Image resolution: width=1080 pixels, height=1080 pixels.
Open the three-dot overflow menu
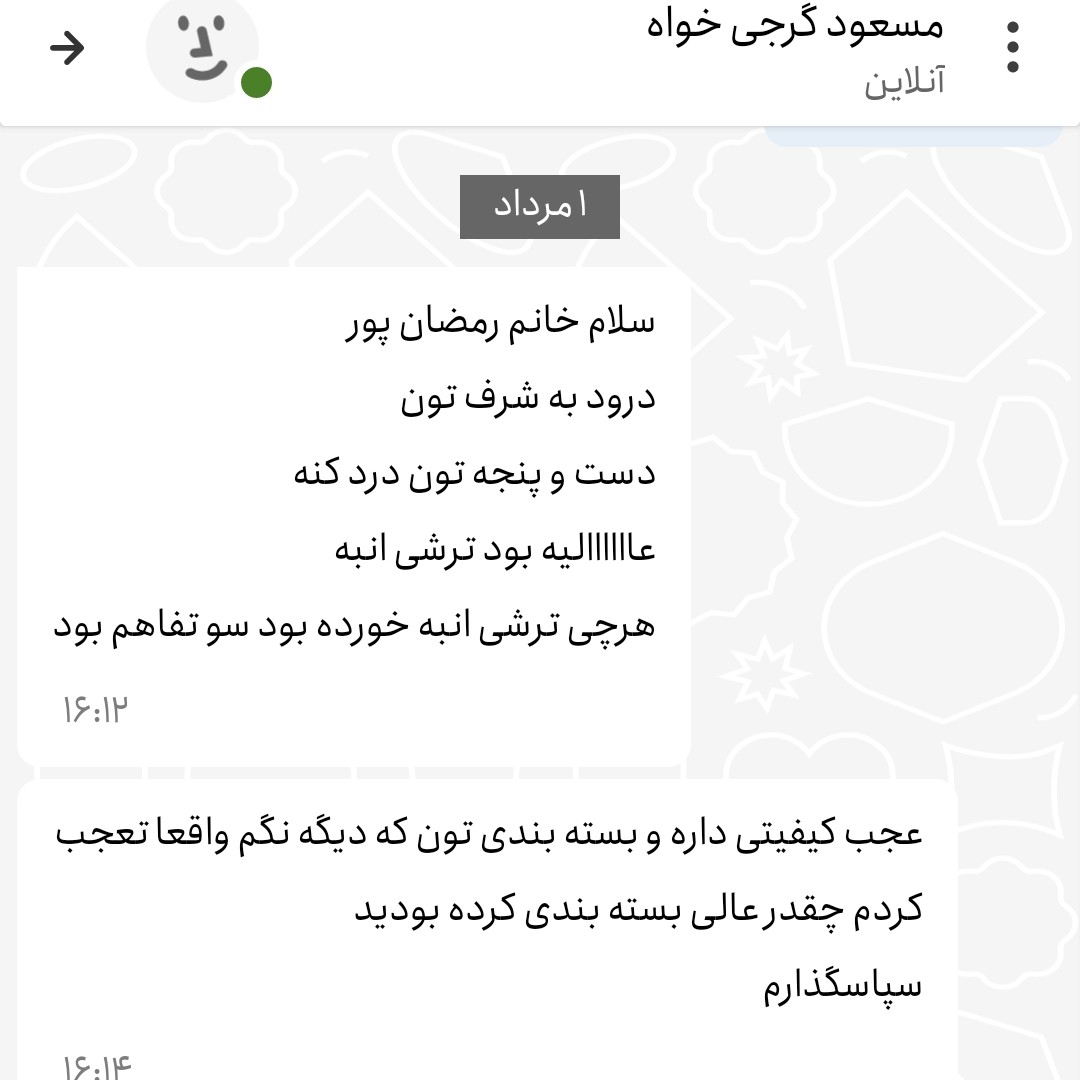1012,47
